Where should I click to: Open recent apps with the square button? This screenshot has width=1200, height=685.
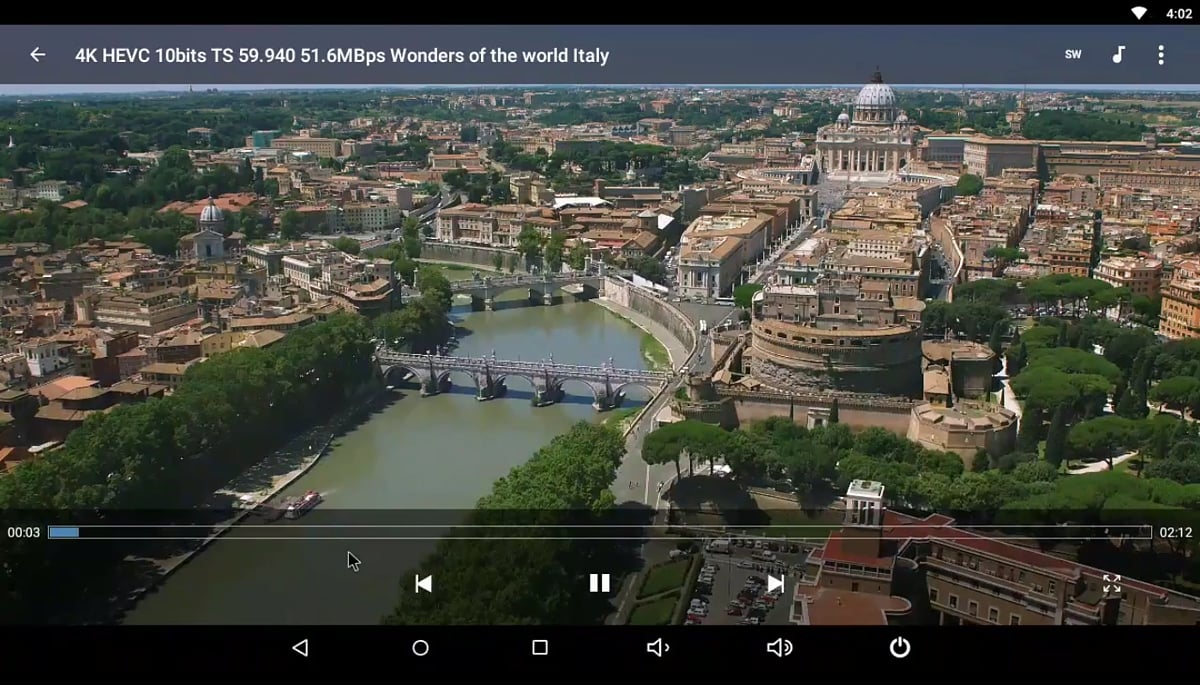coord(540,648)
